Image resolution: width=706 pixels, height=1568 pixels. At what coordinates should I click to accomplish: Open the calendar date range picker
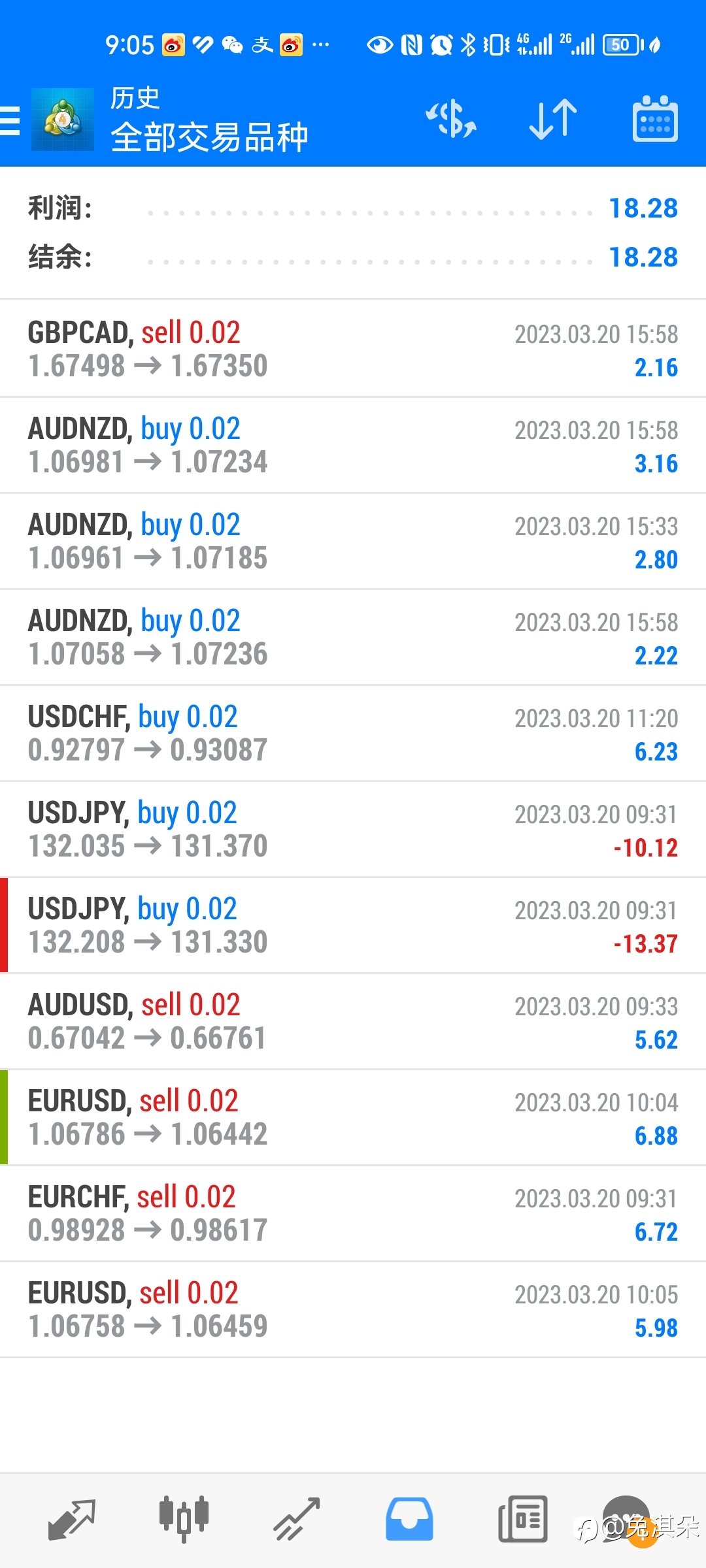[x=655, y=120]
